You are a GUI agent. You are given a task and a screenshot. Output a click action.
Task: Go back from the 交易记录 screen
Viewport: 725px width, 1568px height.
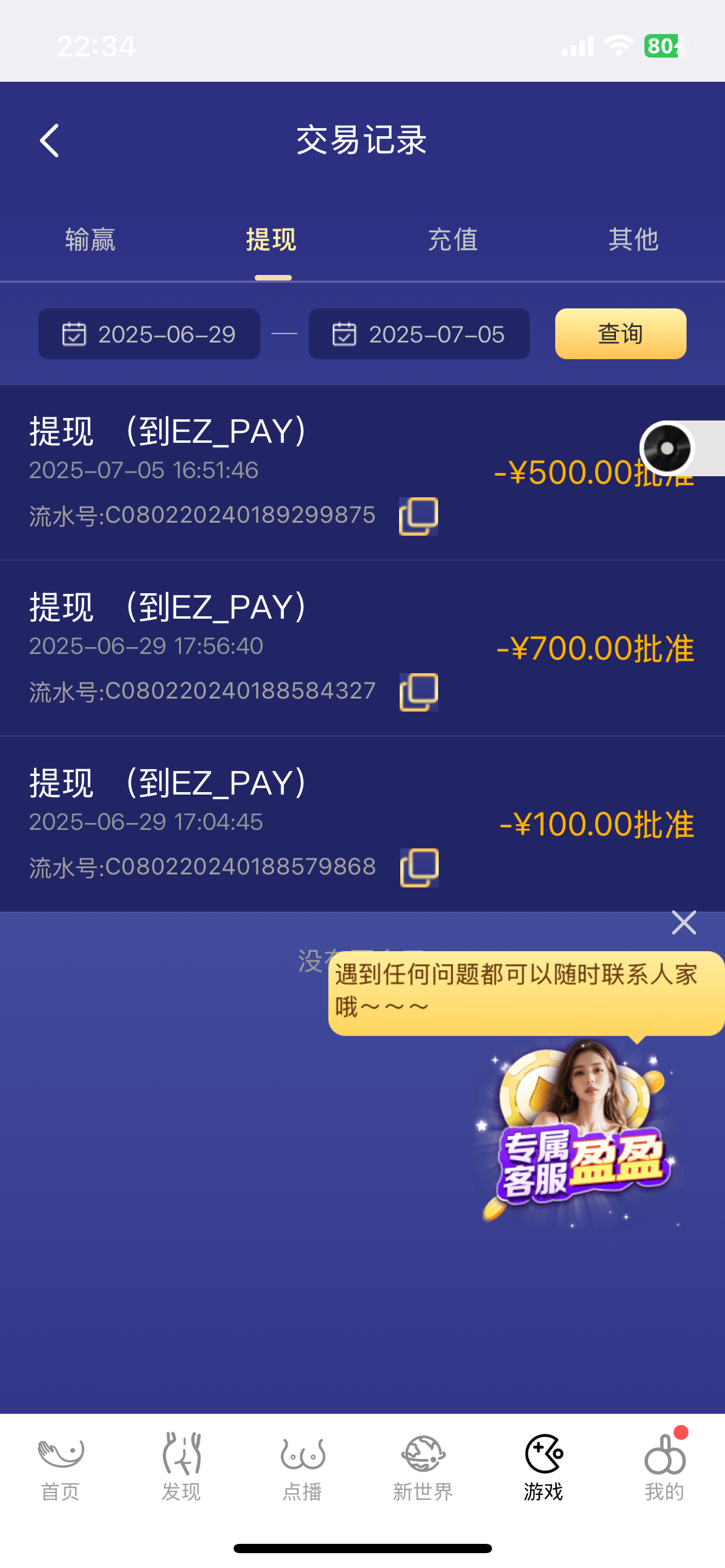[50, 141]
